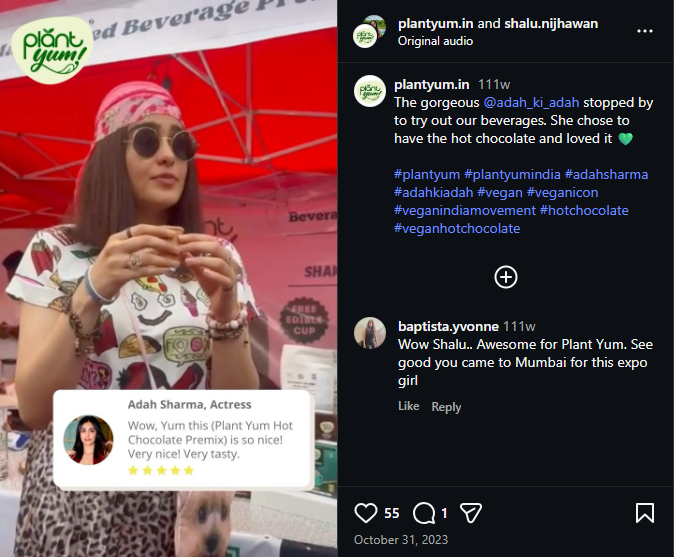Tap the reel video to pause it

tap(169, 280)
